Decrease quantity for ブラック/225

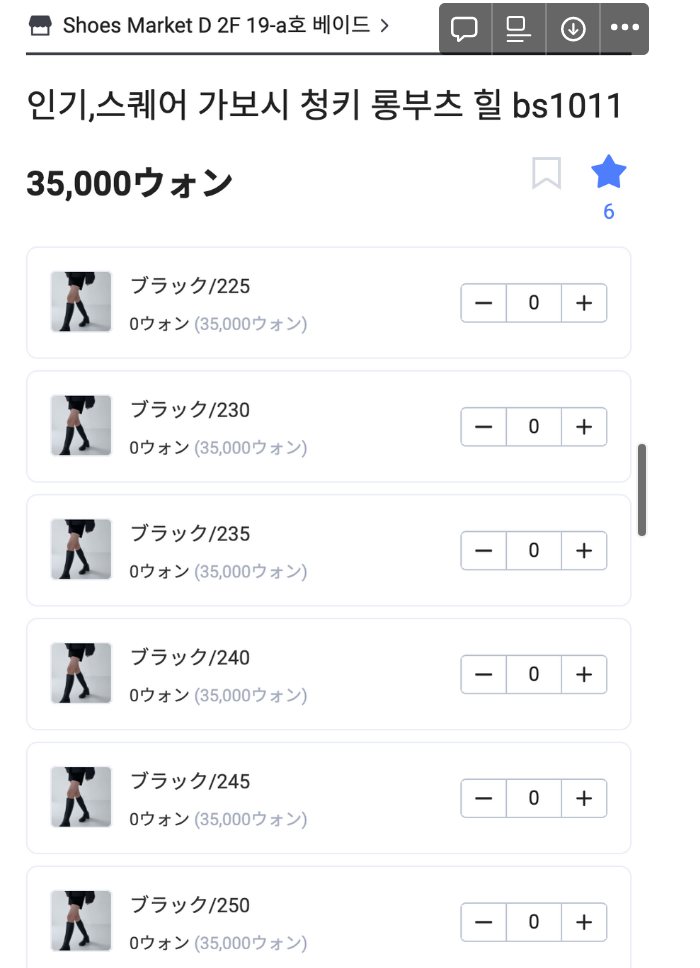point(484,303)
